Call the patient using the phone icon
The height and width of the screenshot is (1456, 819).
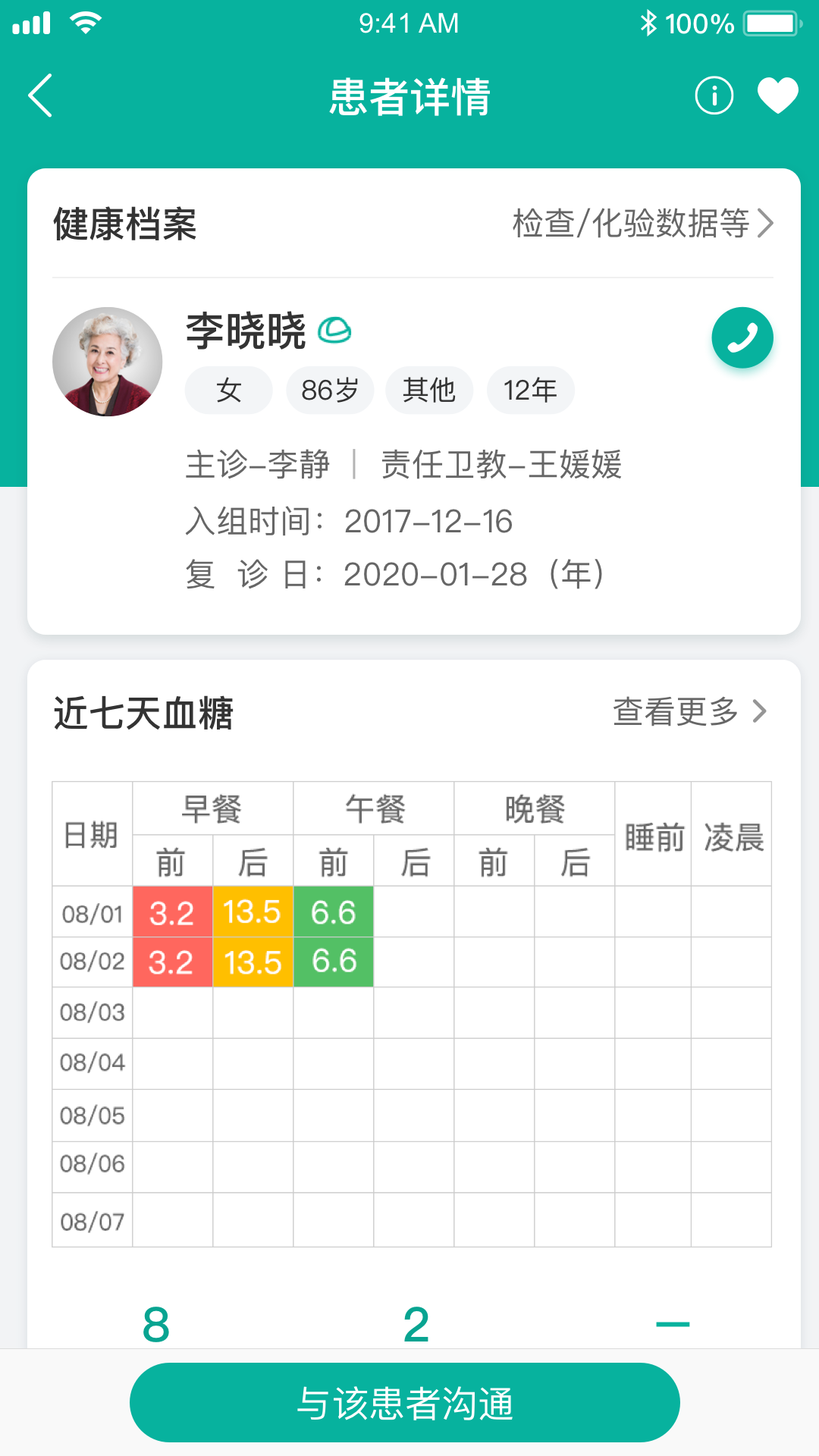tap(742, 337)
